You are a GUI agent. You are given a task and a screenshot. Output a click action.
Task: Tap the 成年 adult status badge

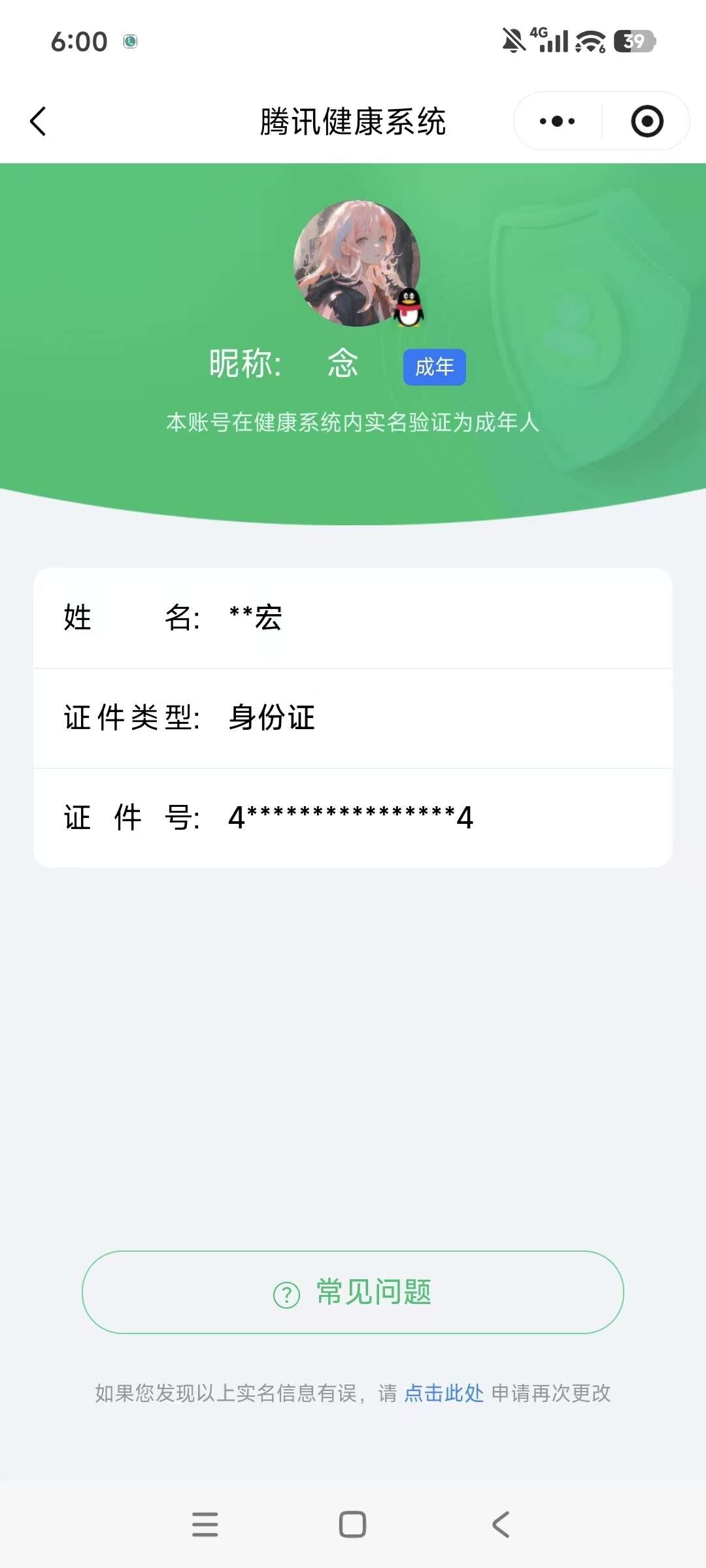[434, 367]
